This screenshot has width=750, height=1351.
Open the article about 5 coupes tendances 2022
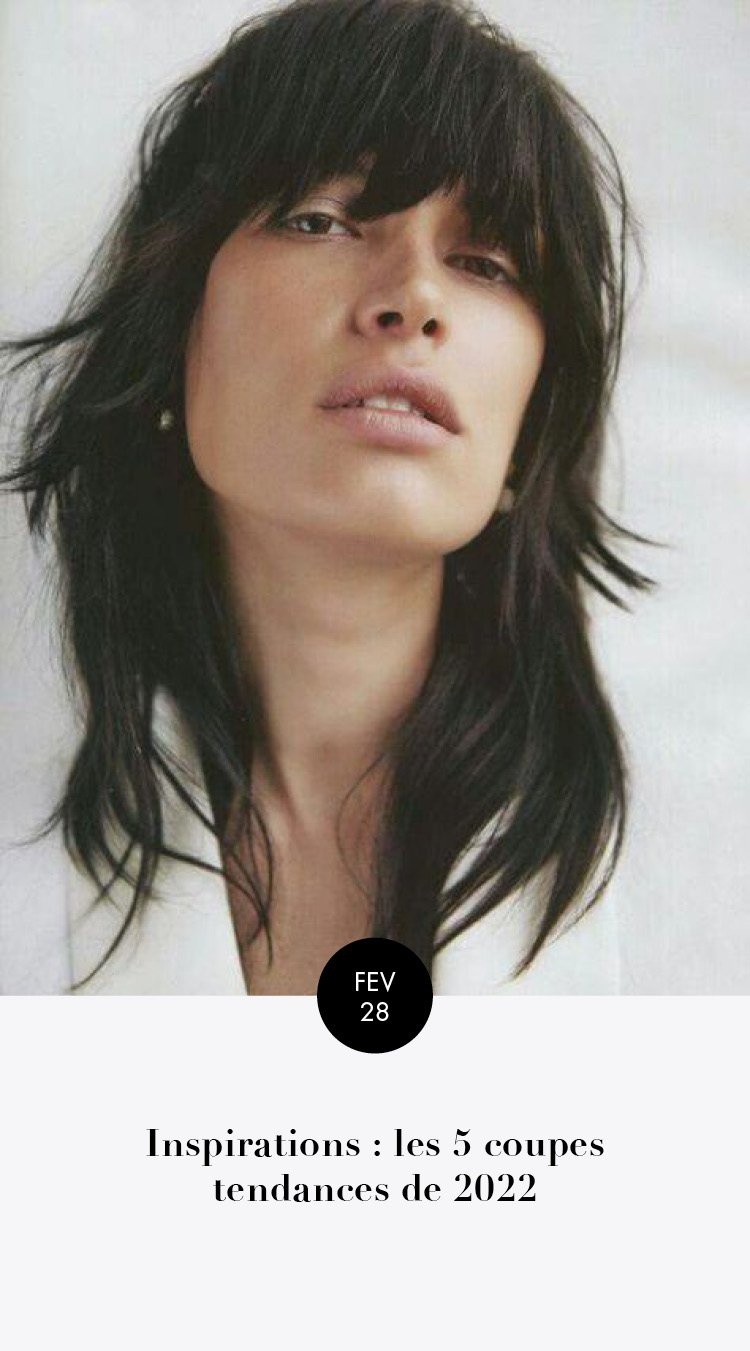(x=375, y=1166)
